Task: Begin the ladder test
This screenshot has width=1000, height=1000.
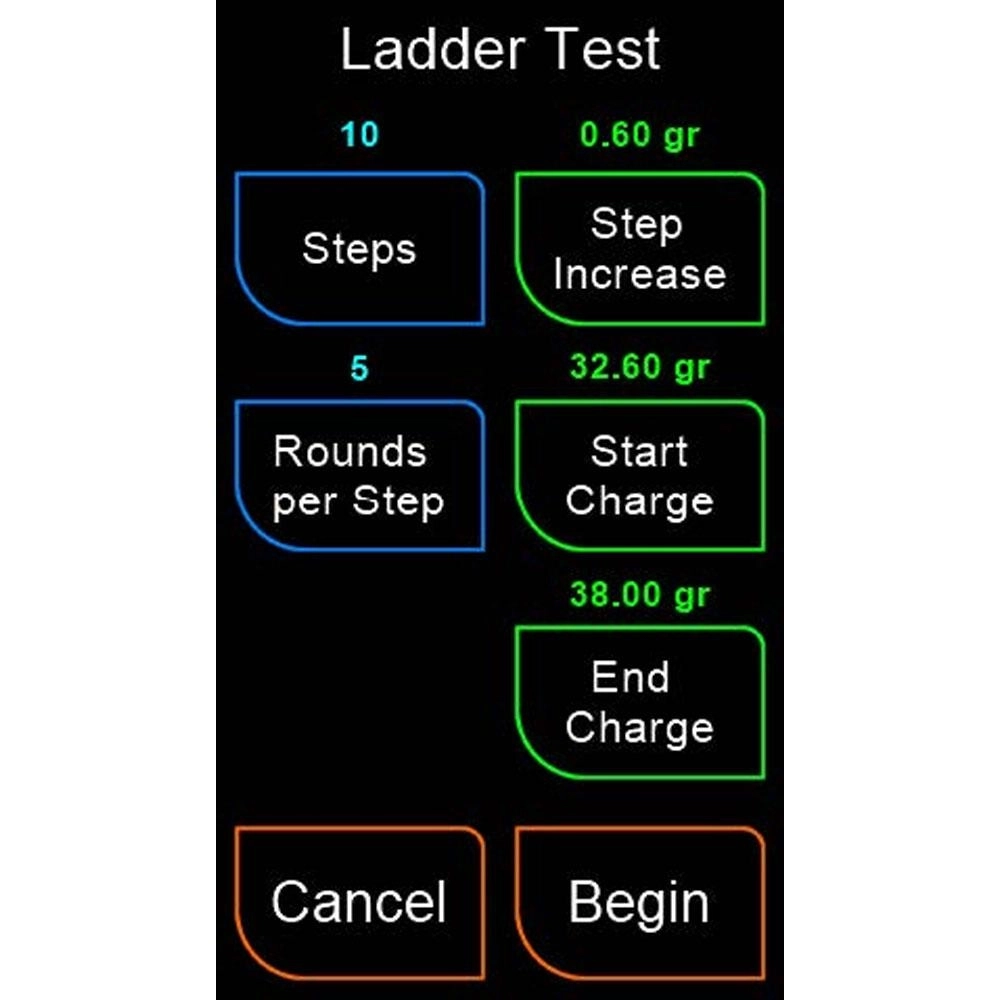Action: coord(640,902)
